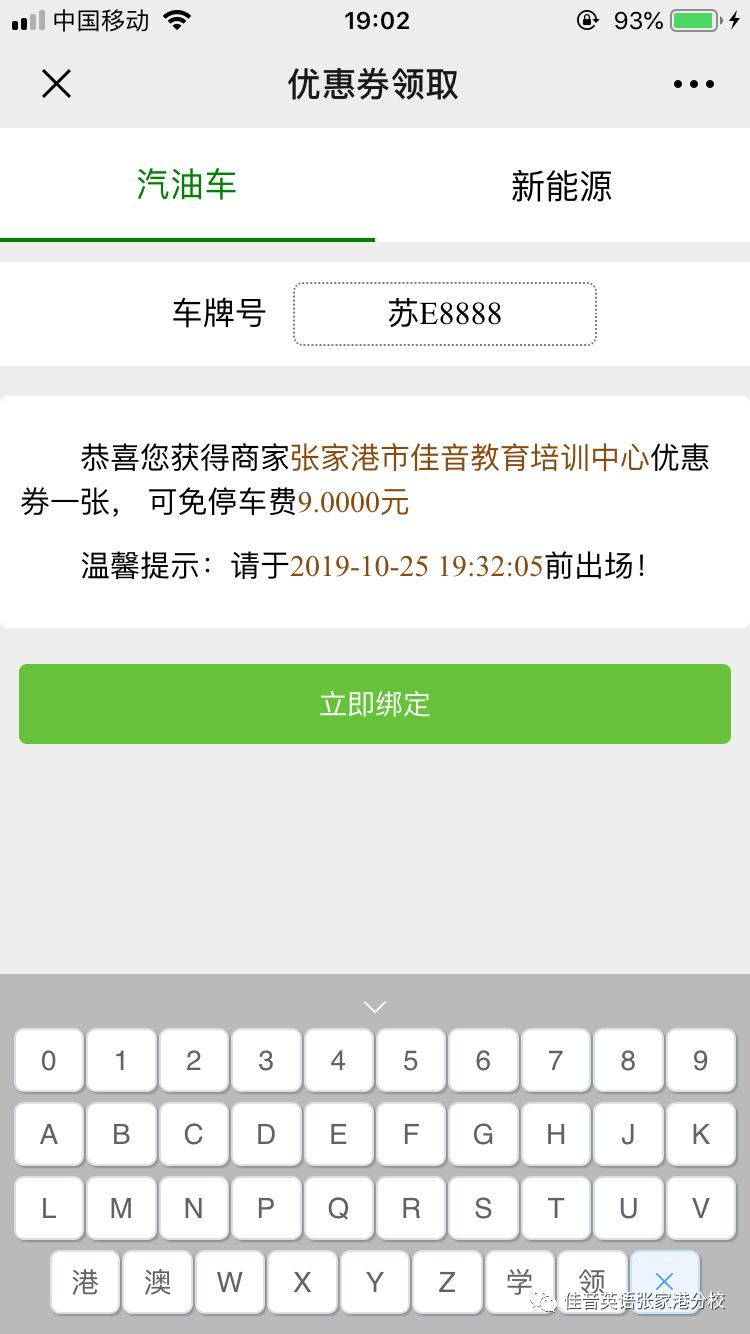Tap the 8 key on the keyboard
Image resolution: width=750 pixels, height=1334 pixels.
click(628, 1061)
